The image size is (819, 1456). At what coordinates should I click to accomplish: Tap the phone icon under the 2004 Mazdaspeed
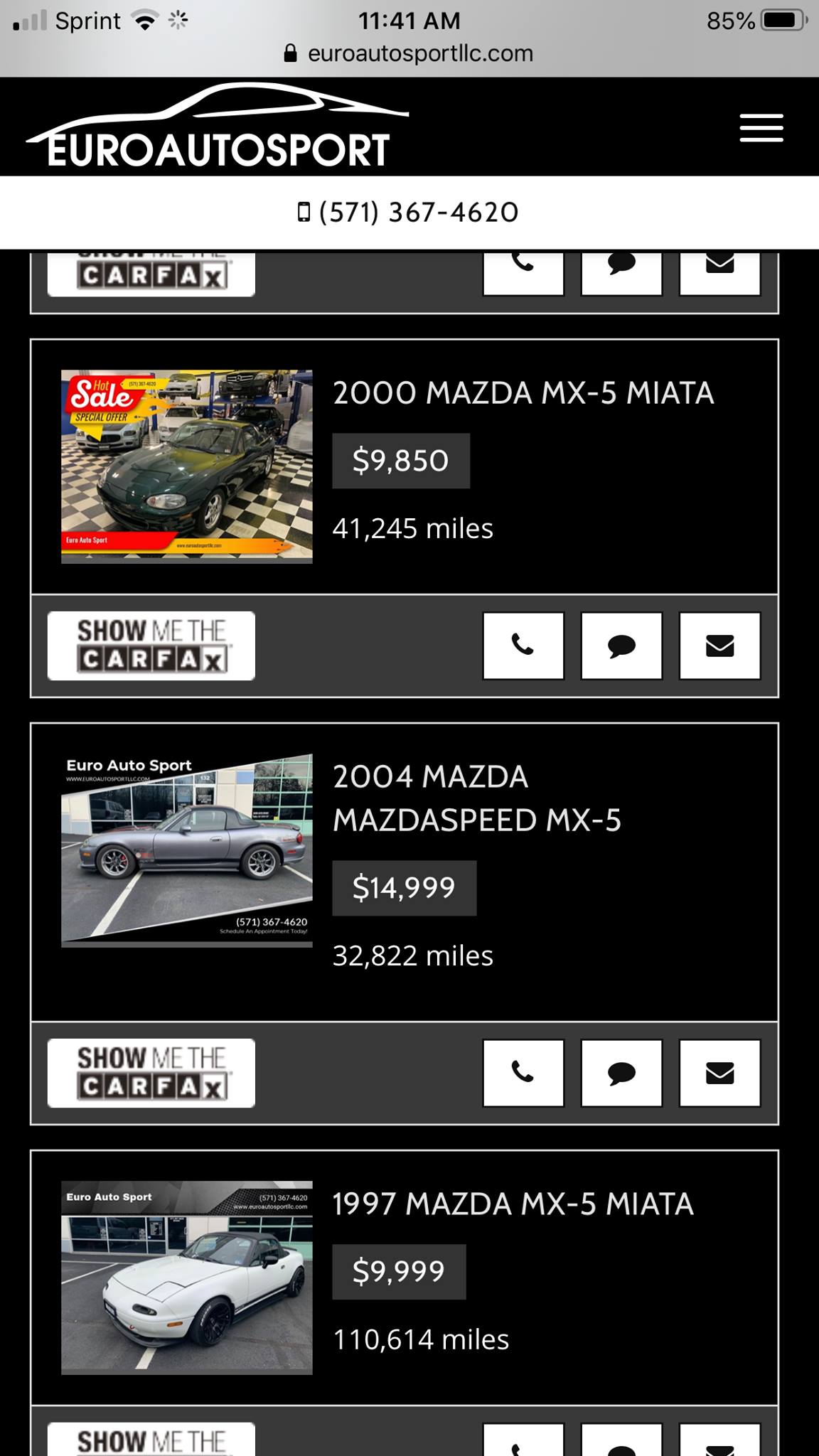click(x=523, y=1073)
